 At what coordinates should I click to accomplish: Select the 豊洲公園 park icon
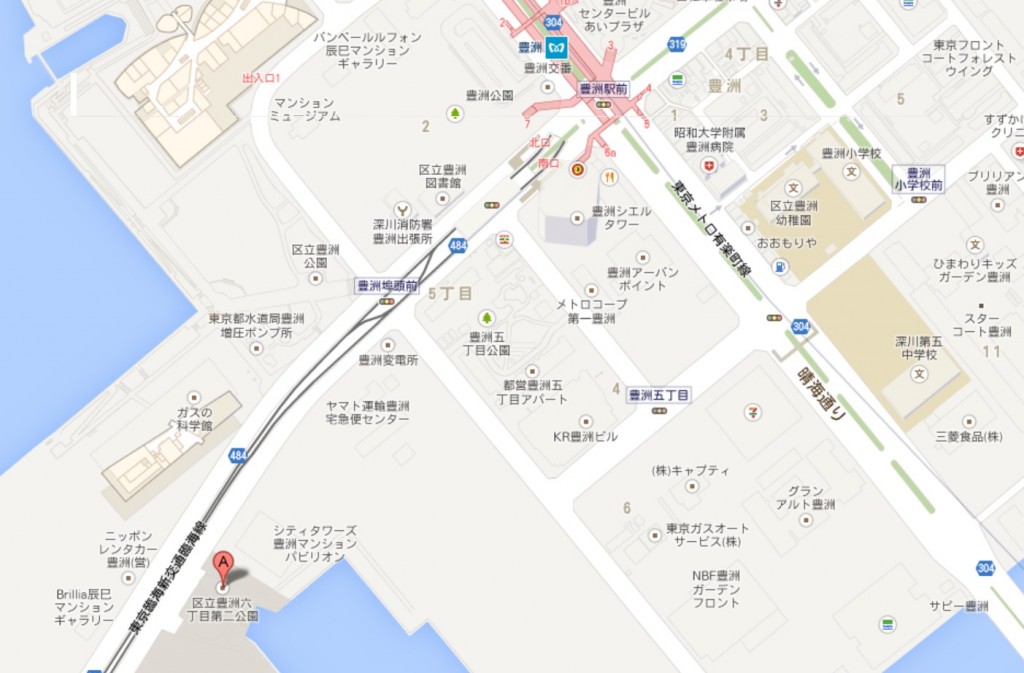pyautogui.click(x=455, y=113)
